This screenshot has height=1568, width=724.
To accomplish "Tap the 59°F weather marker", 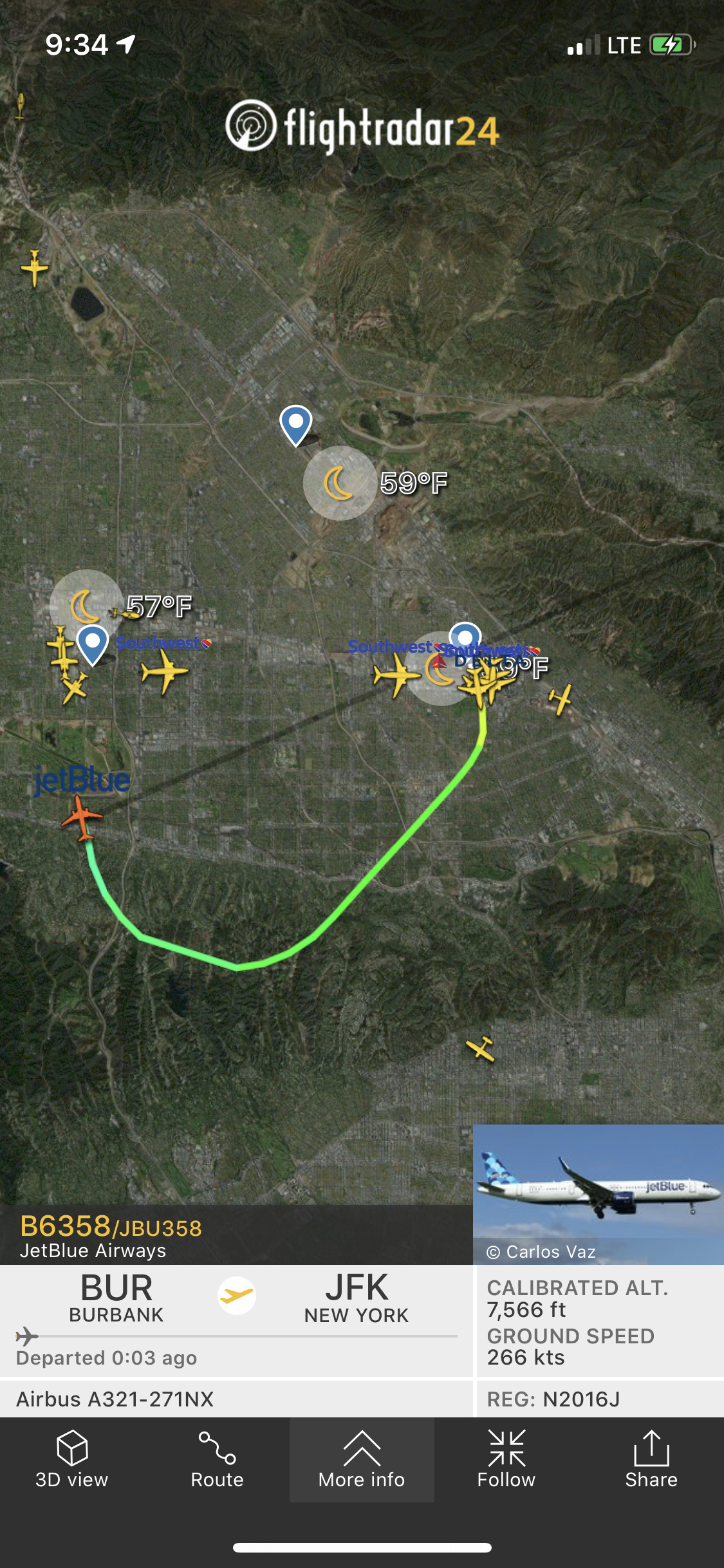I will tap(340, 483).
